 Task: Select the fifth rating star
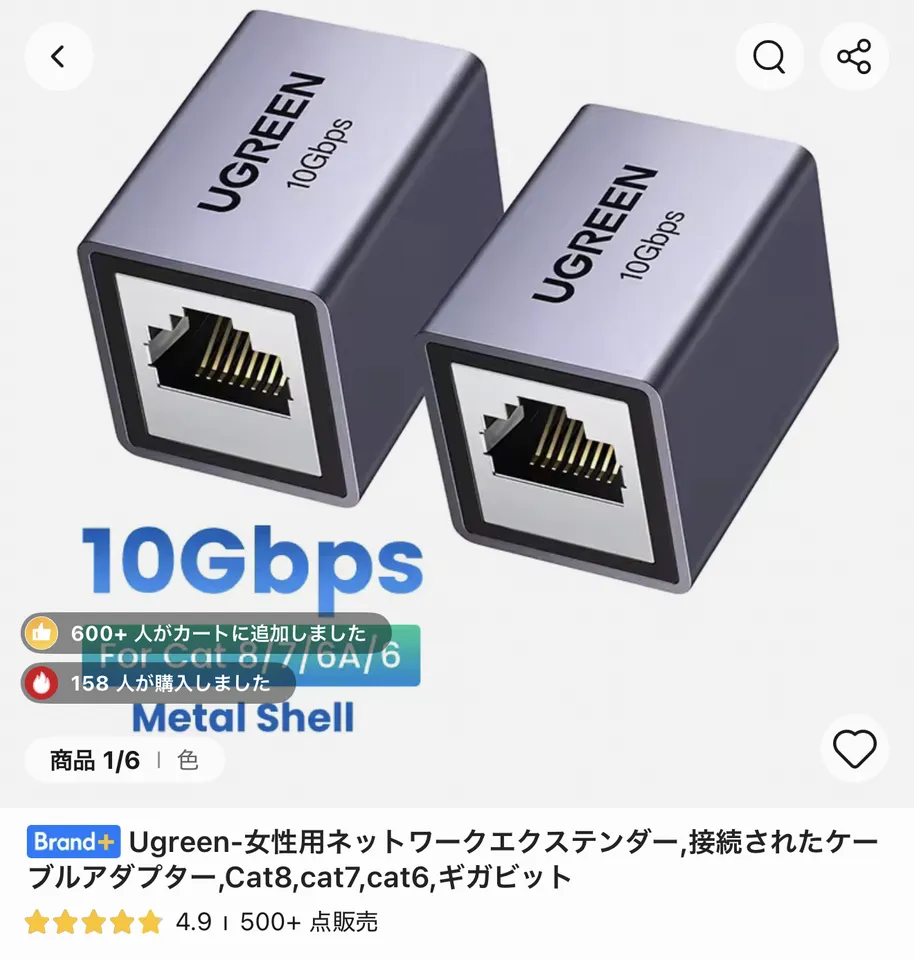147,921
